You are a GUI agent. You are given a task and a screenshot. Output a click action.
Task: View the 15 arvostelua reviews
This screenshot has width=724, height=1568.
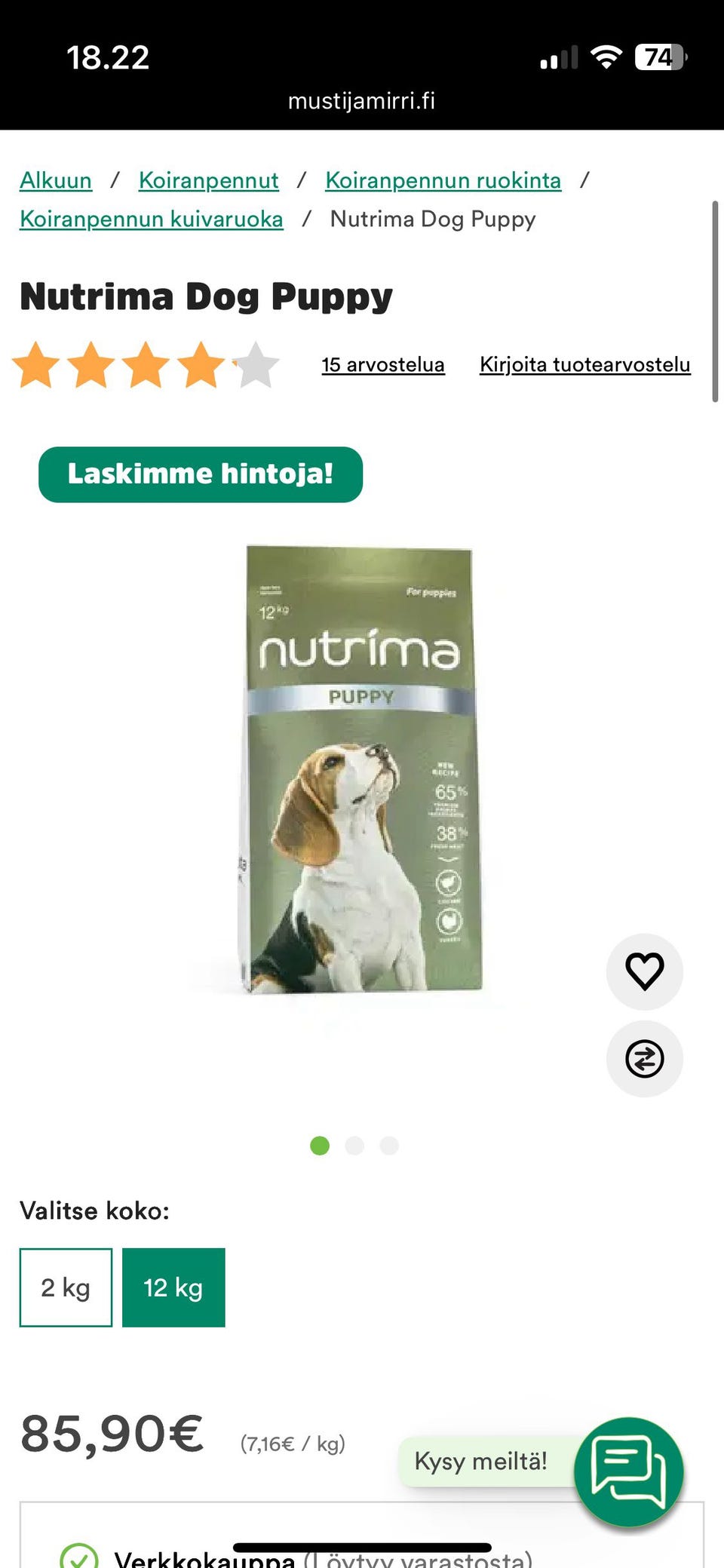tap(382, 365)
